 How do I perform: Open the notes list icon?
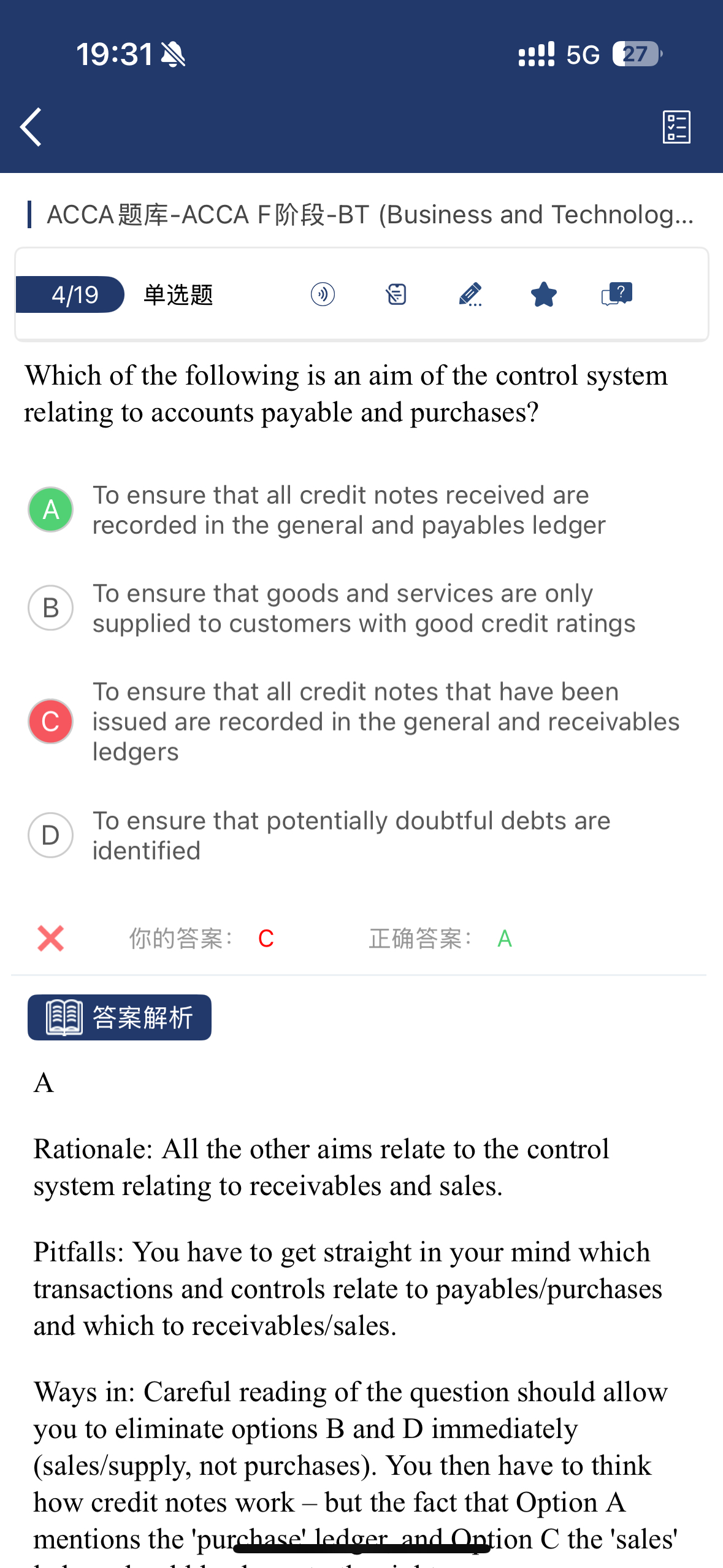396,294
